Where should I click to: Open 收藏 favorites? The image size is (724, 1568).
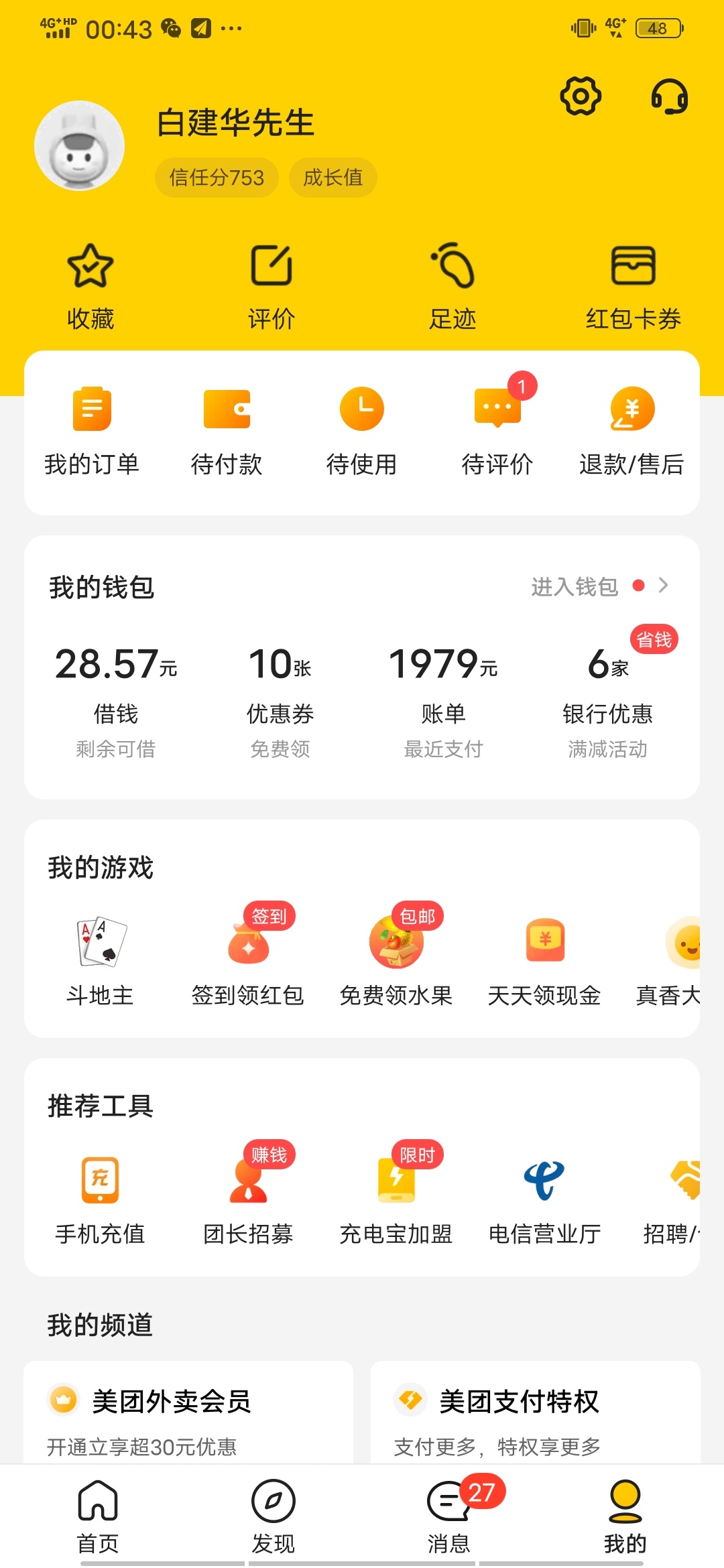click(90, 287)
